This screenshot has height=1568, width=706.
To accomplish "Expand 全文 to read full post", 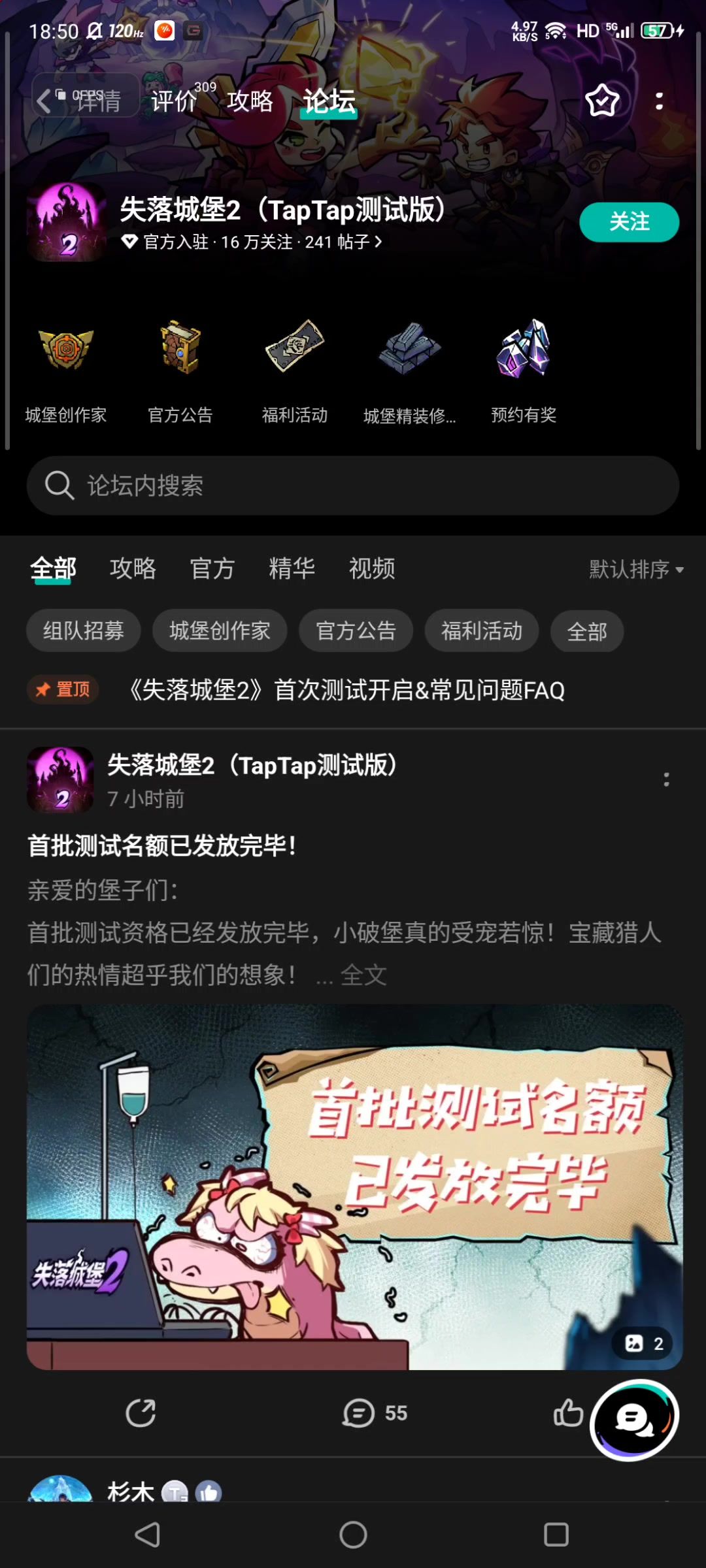I will pos(363,975).
